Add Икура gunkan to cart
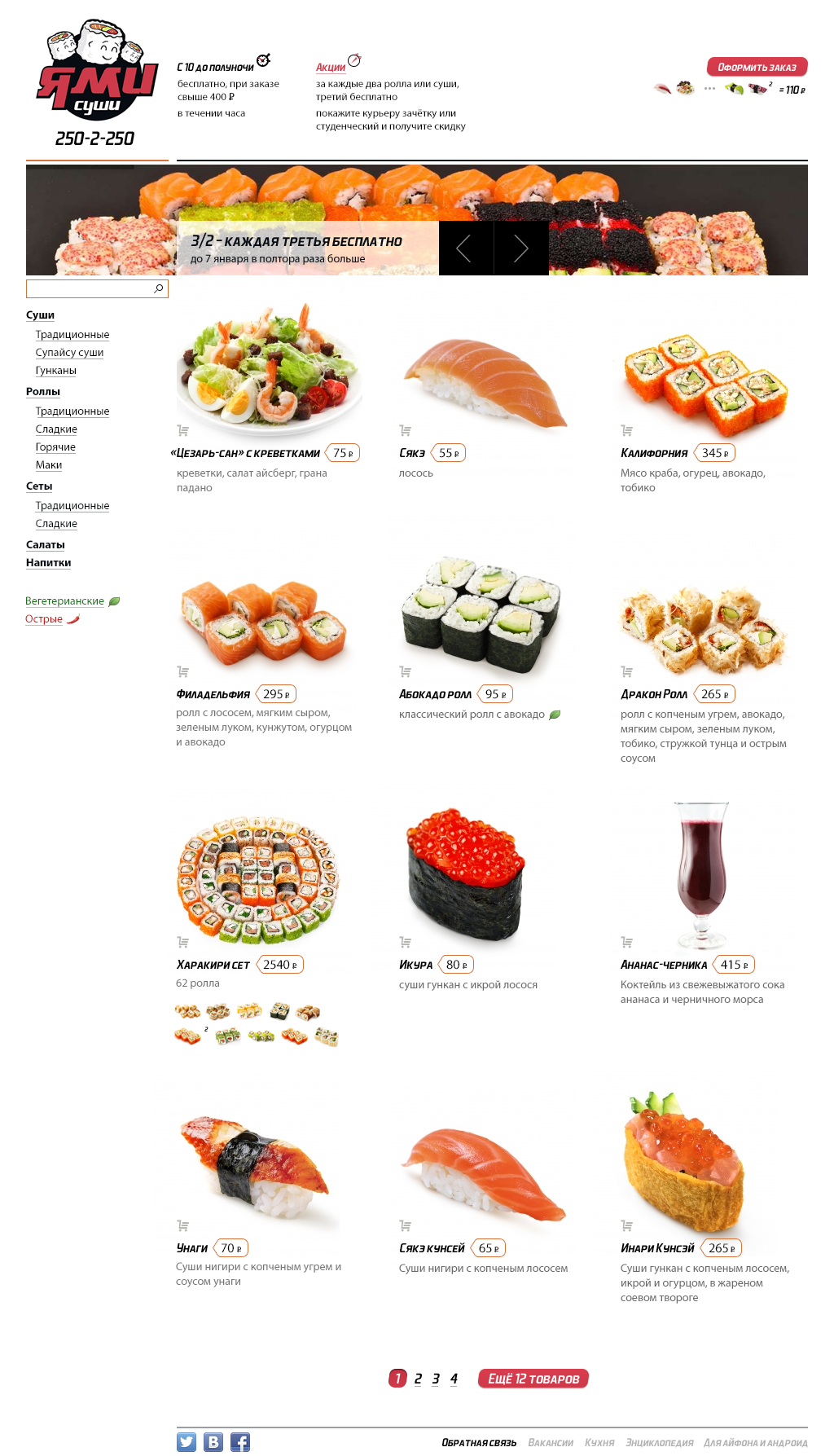Viewport: 834px width, 1456px height. (x=405, y=942)
